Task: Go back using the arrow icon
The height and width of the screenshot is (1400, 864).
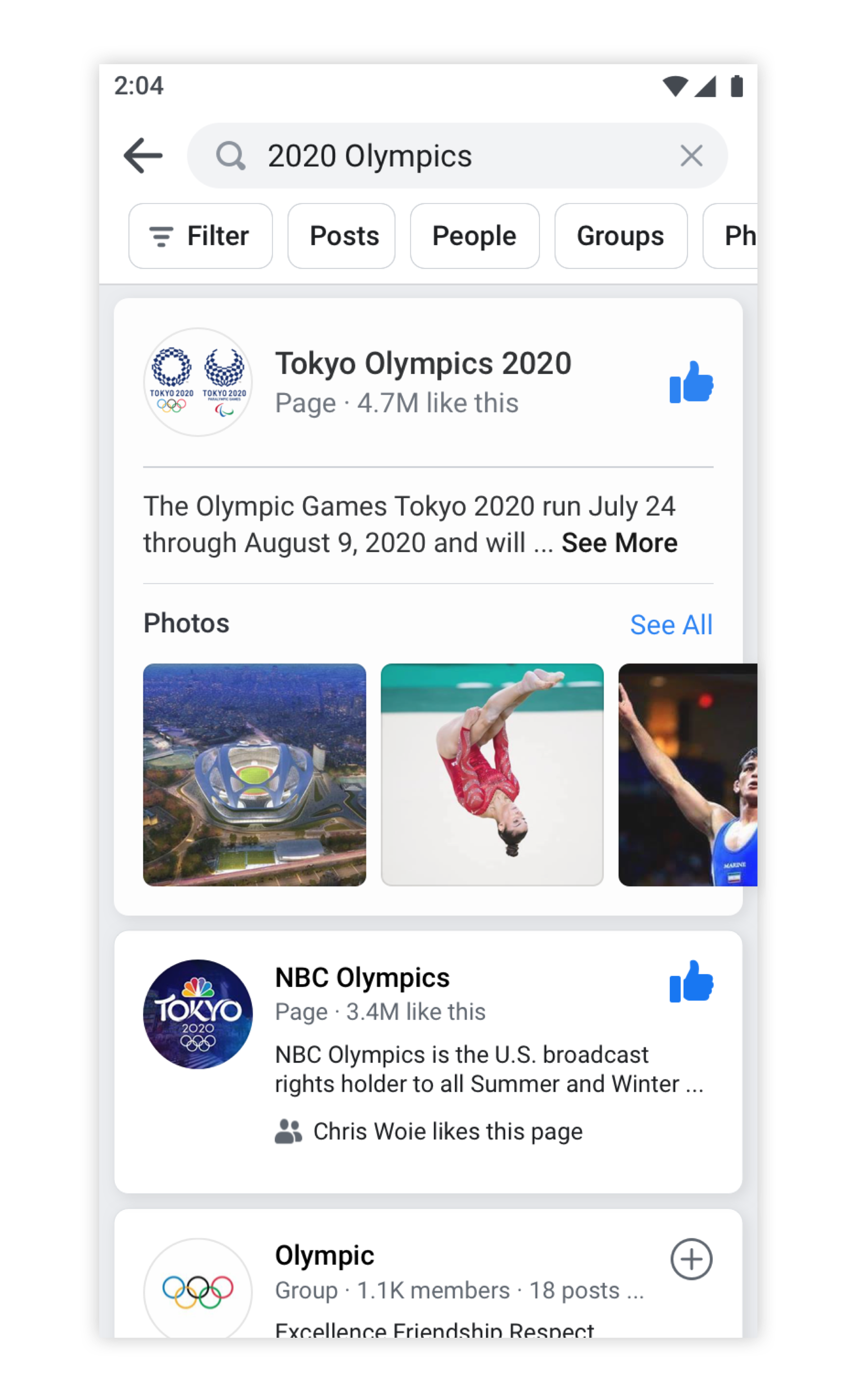Action: pos(143,156)
